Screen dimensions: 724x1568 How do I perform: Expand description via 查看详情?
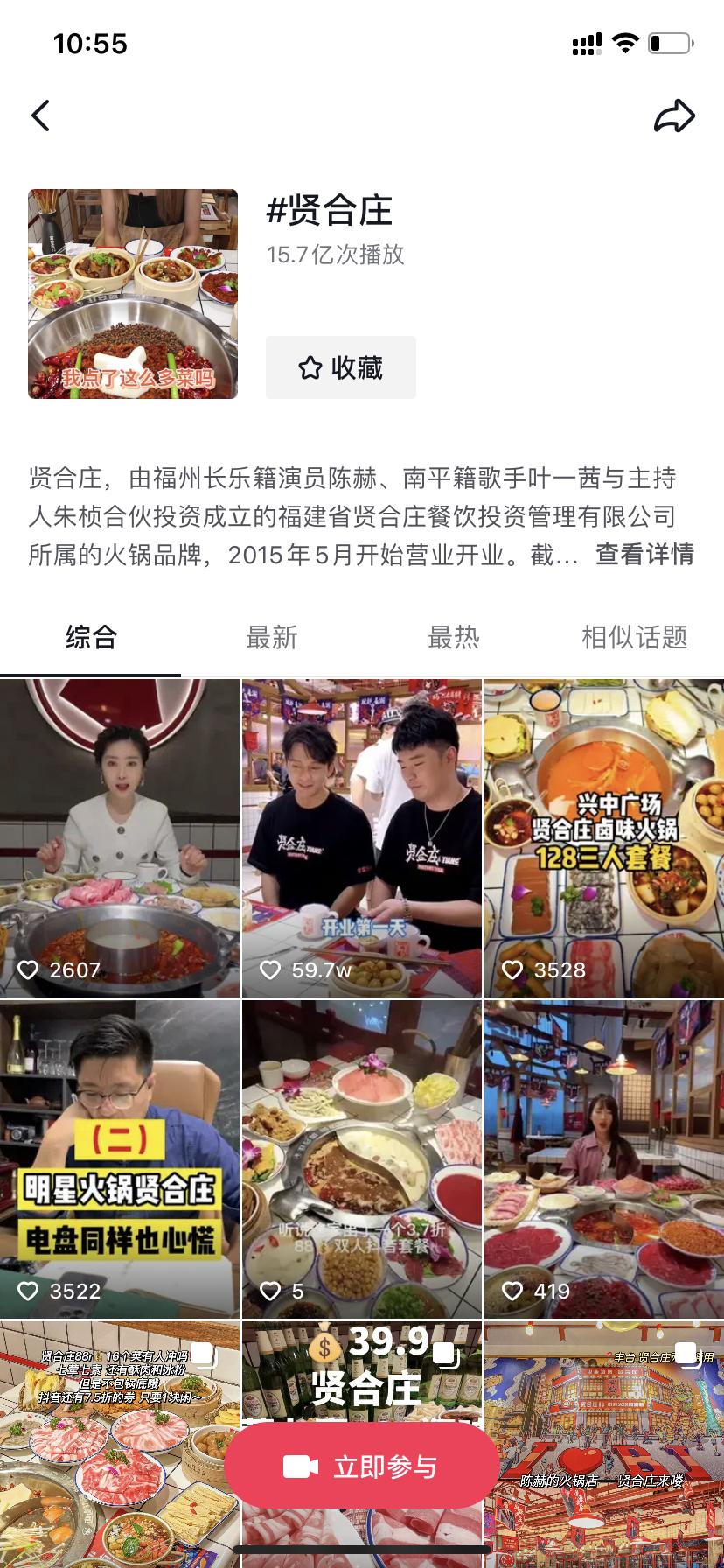coord(644,555)
